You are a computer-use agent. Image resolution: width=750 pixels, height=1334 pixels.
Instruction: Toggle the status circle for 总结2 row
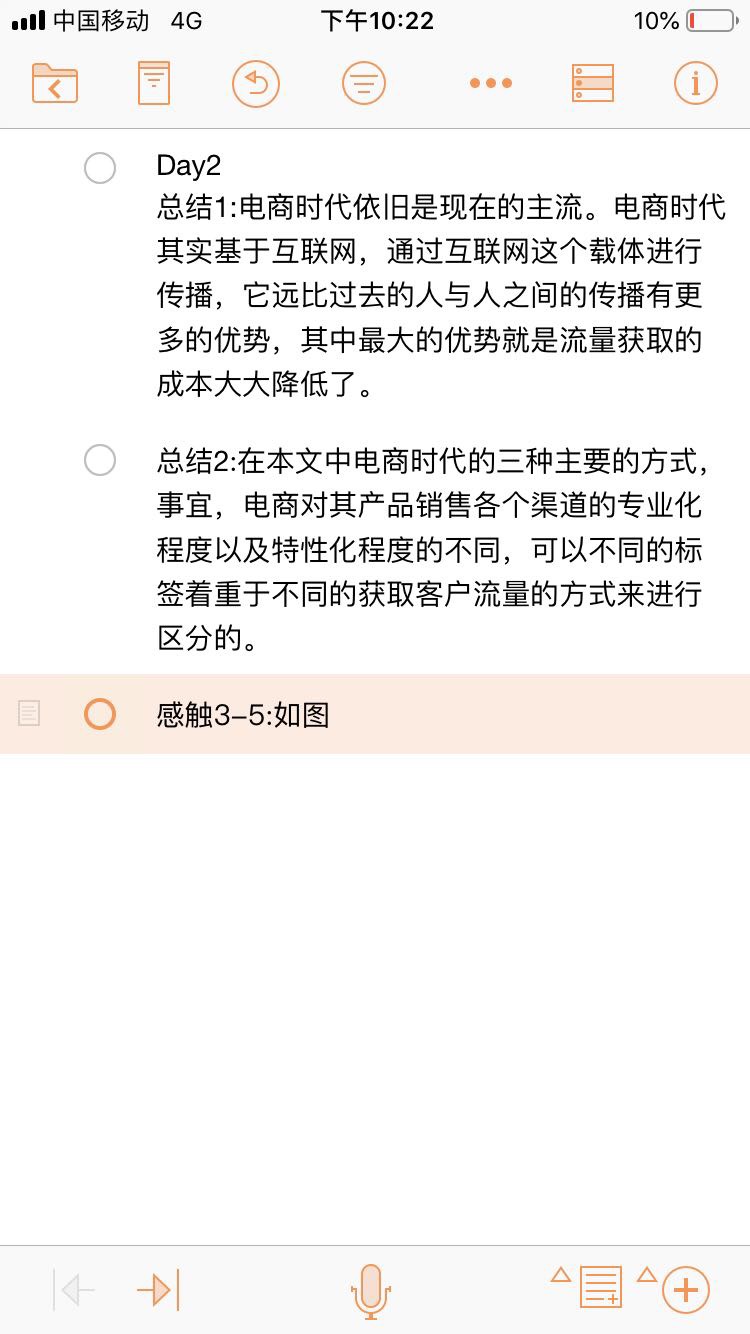(100, 461)
